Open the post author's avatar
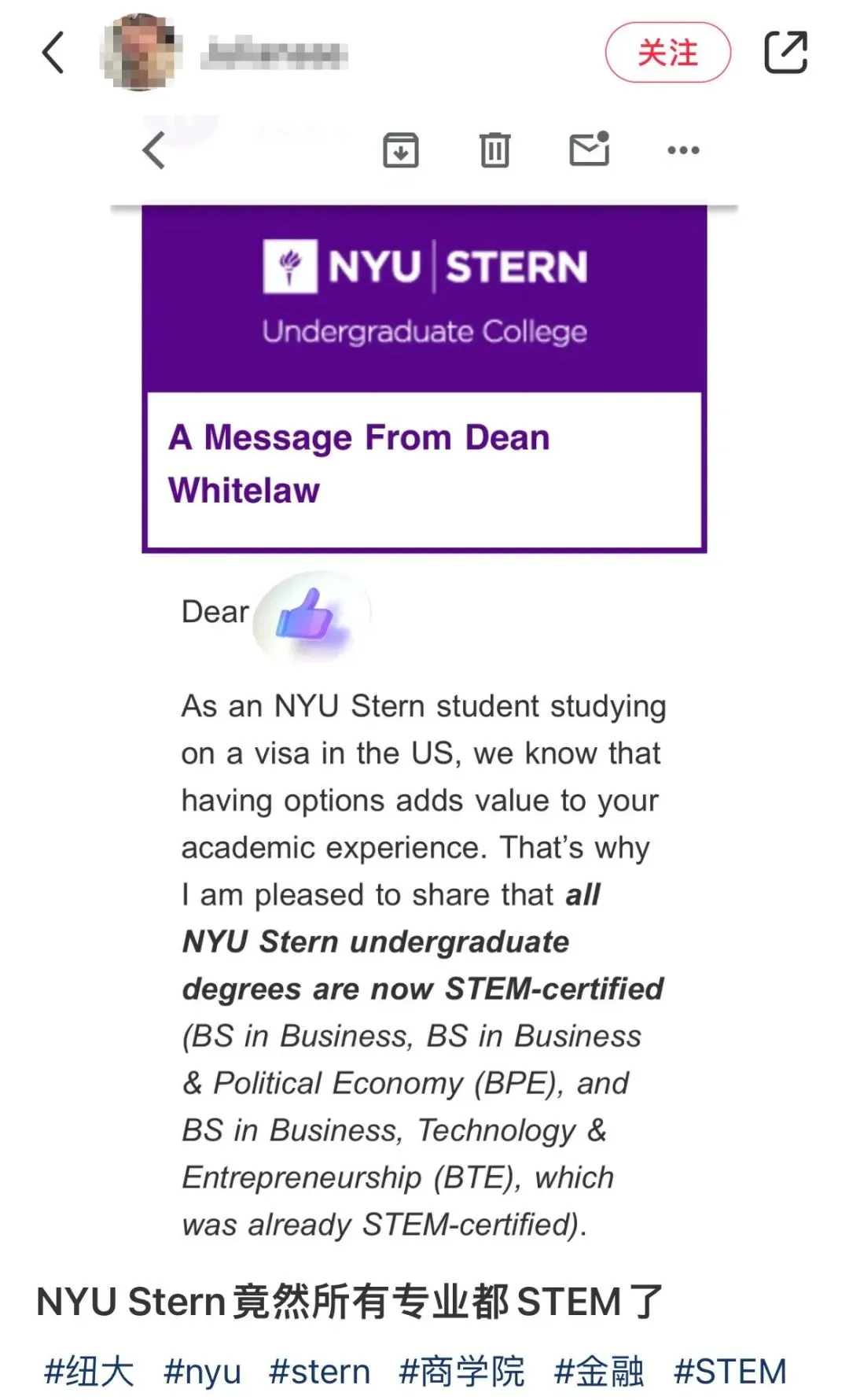 tap(141, 52)
